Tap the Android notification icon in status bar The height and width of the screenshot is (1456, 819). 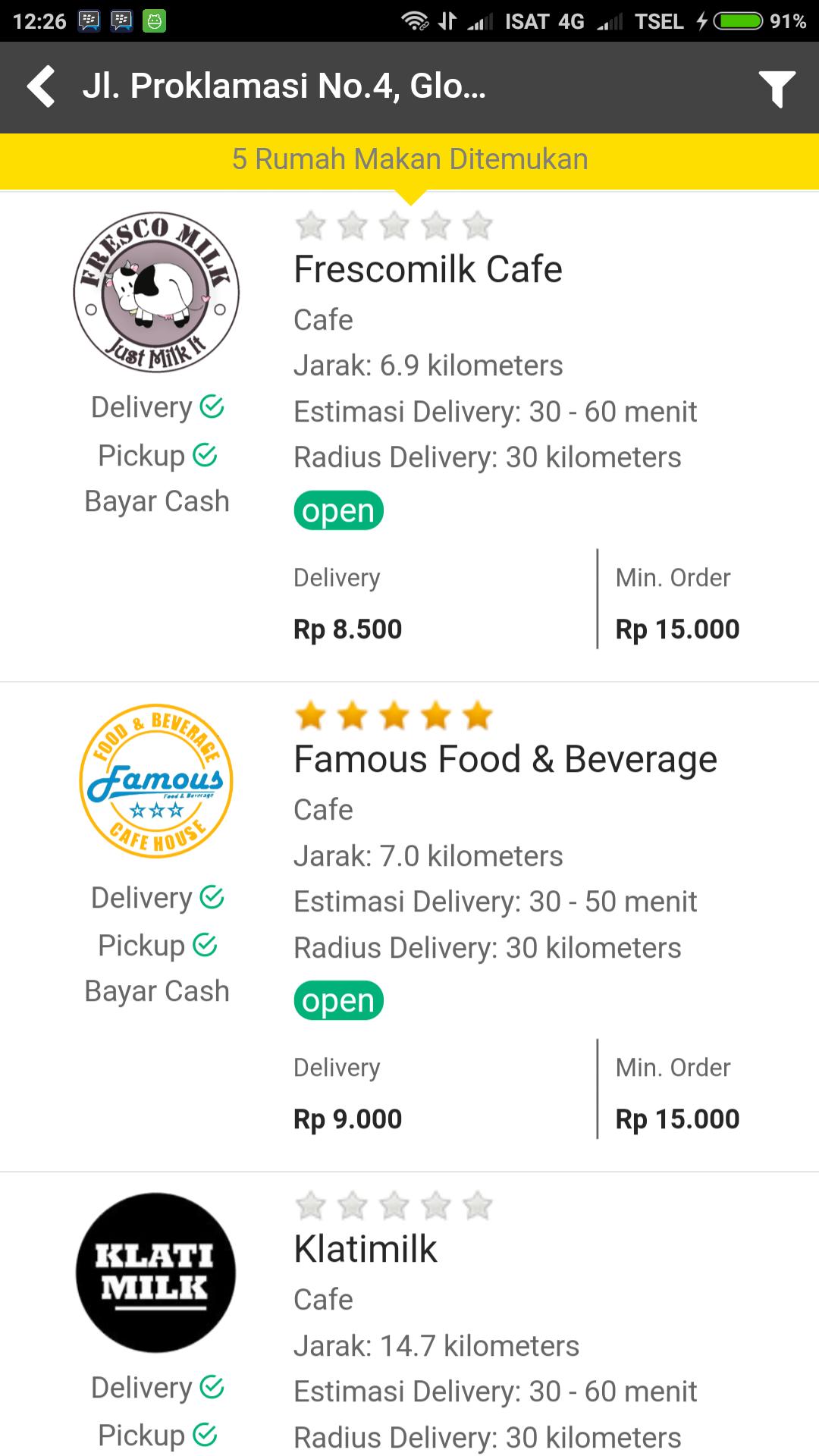coord(155,20)
